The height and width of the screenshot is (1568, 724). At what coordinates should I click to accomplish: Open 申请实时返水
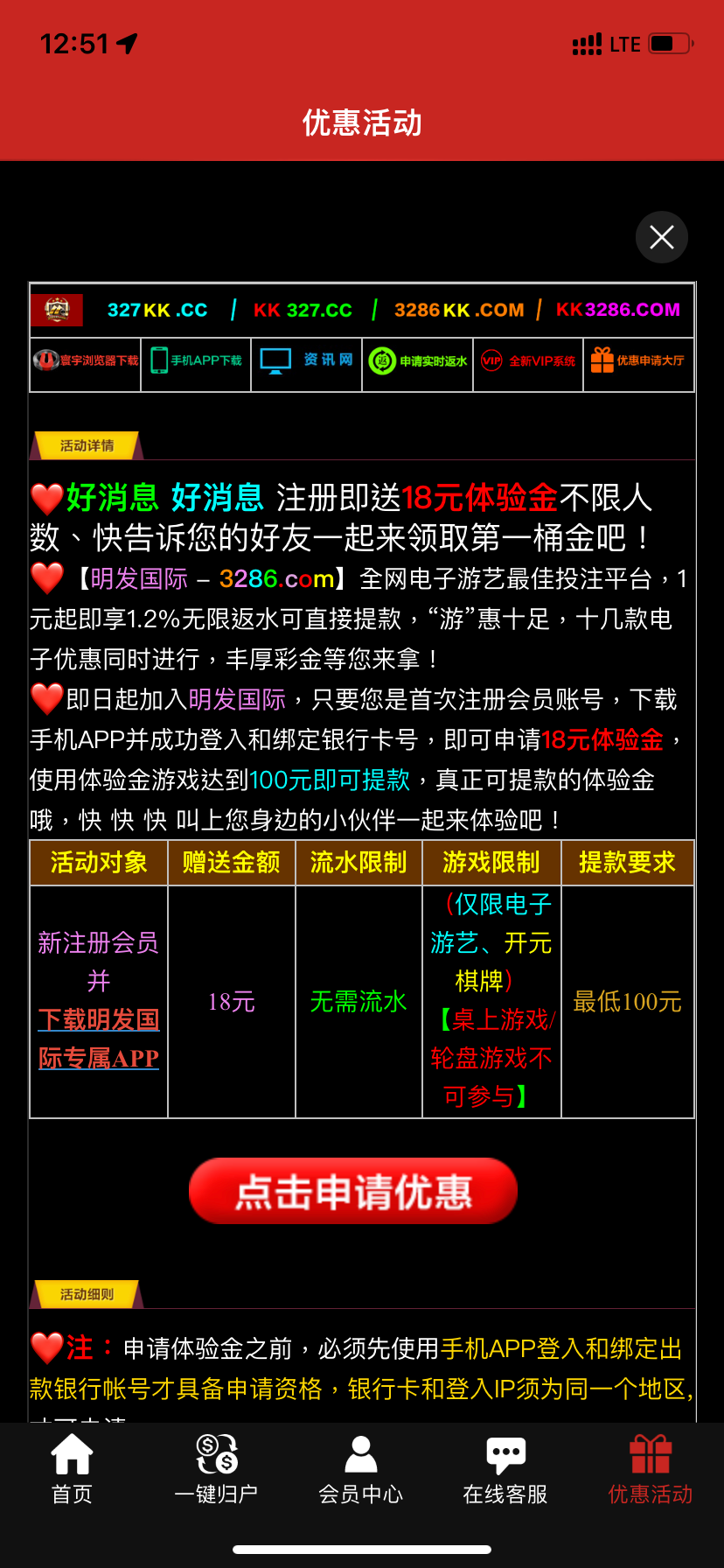pyautogui.click(x=418, y=360)
